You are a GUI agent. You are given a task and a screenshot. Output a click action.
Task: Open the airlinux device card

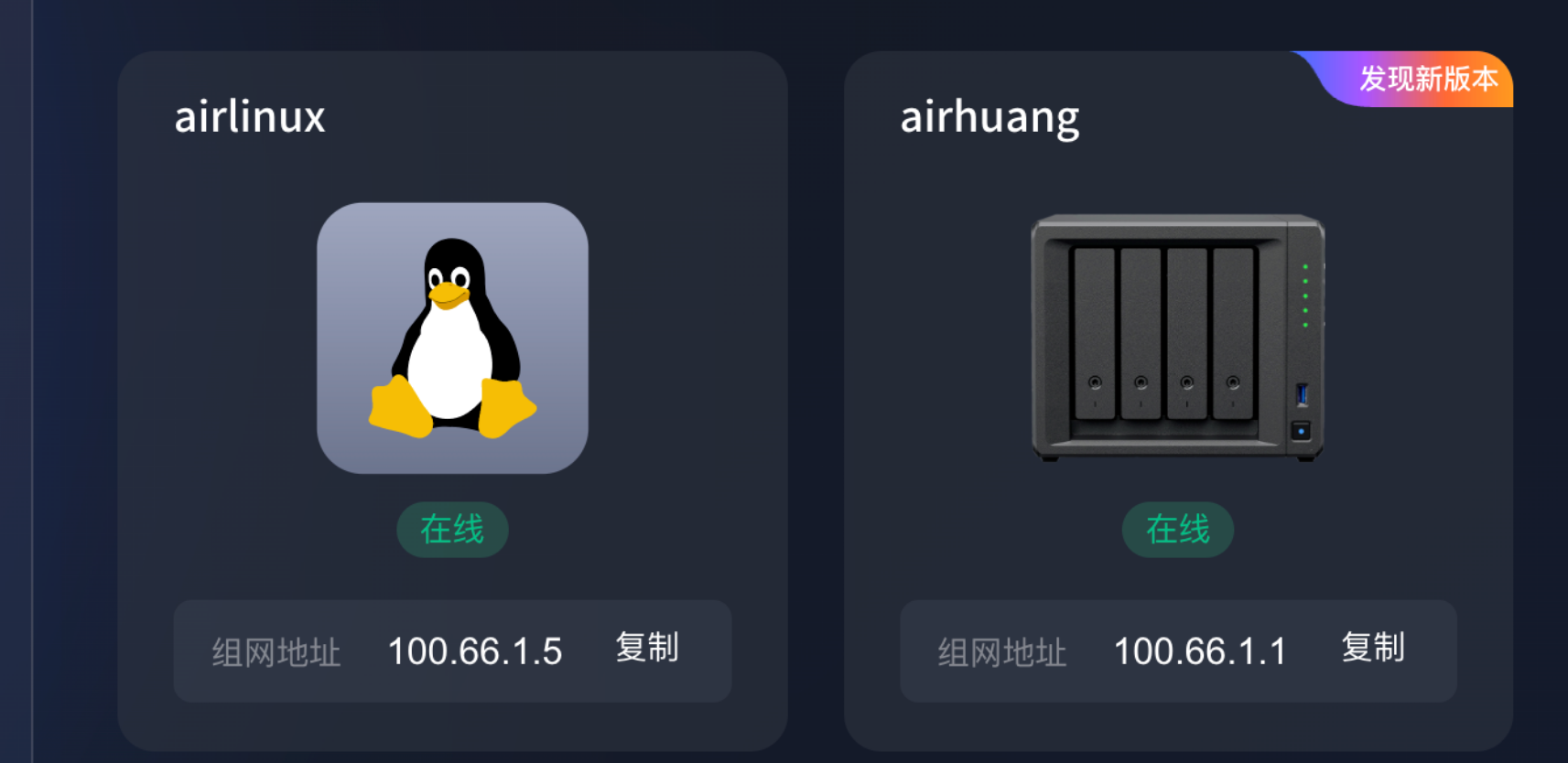click(452, 401)
